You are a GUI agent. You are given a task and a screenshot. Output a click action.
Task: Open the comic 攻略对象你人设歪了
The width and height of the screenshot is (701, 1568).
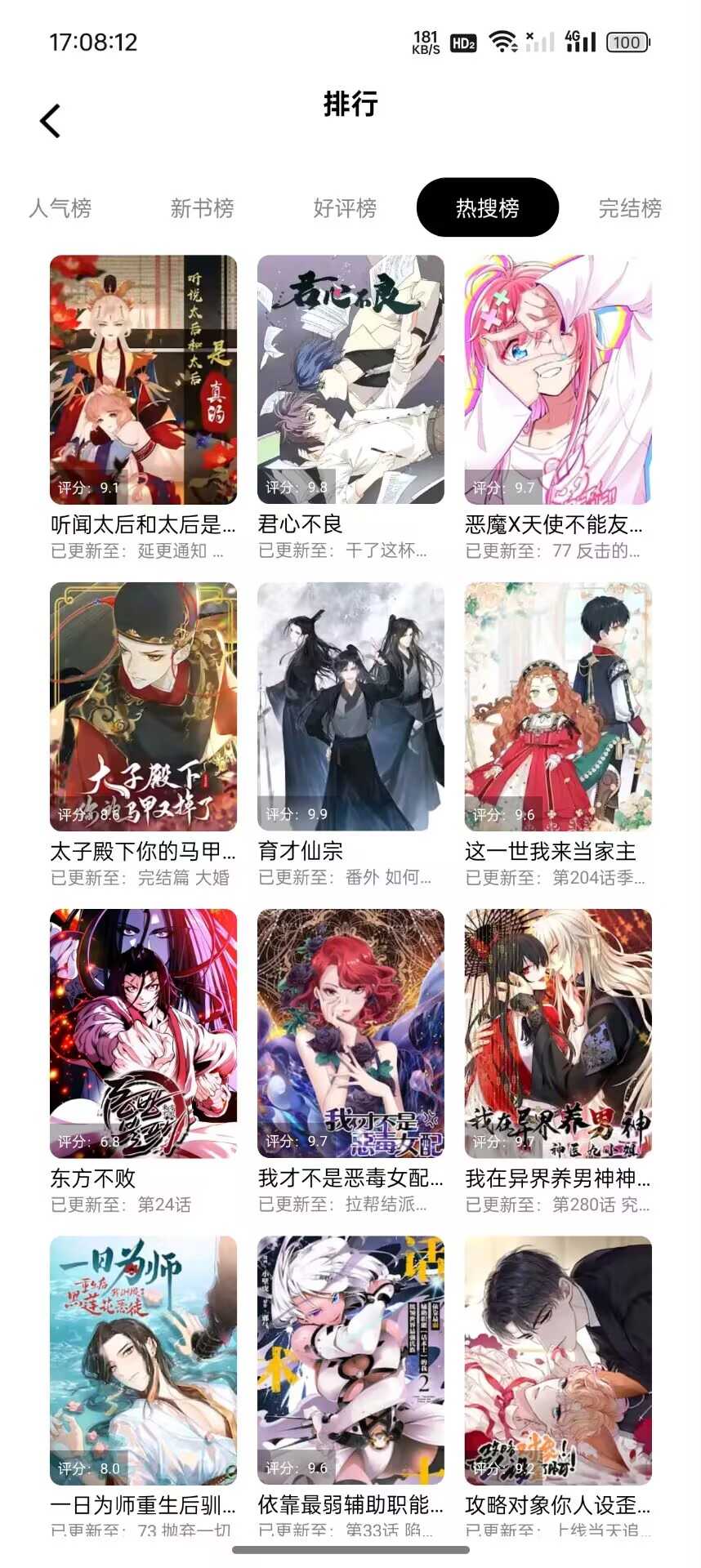(x=558, y=1360)
